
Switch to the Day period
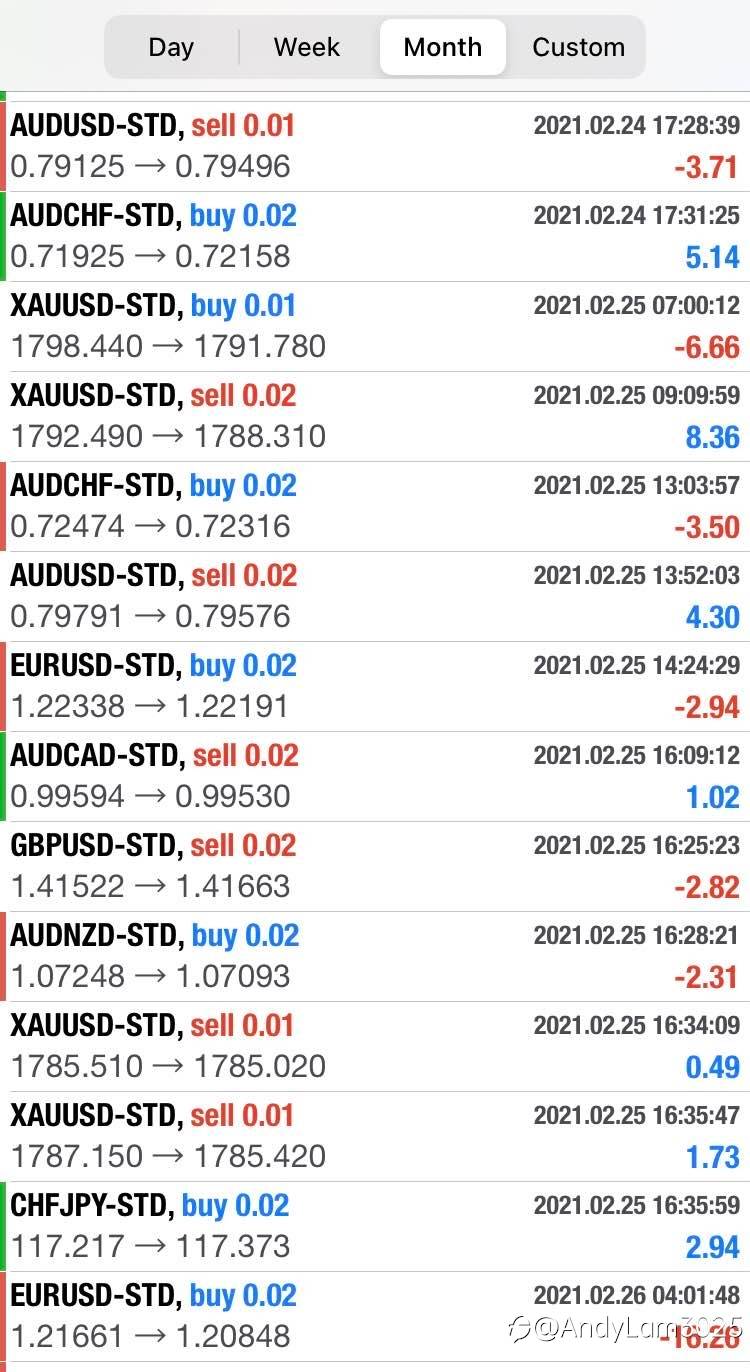coord(171,47)
